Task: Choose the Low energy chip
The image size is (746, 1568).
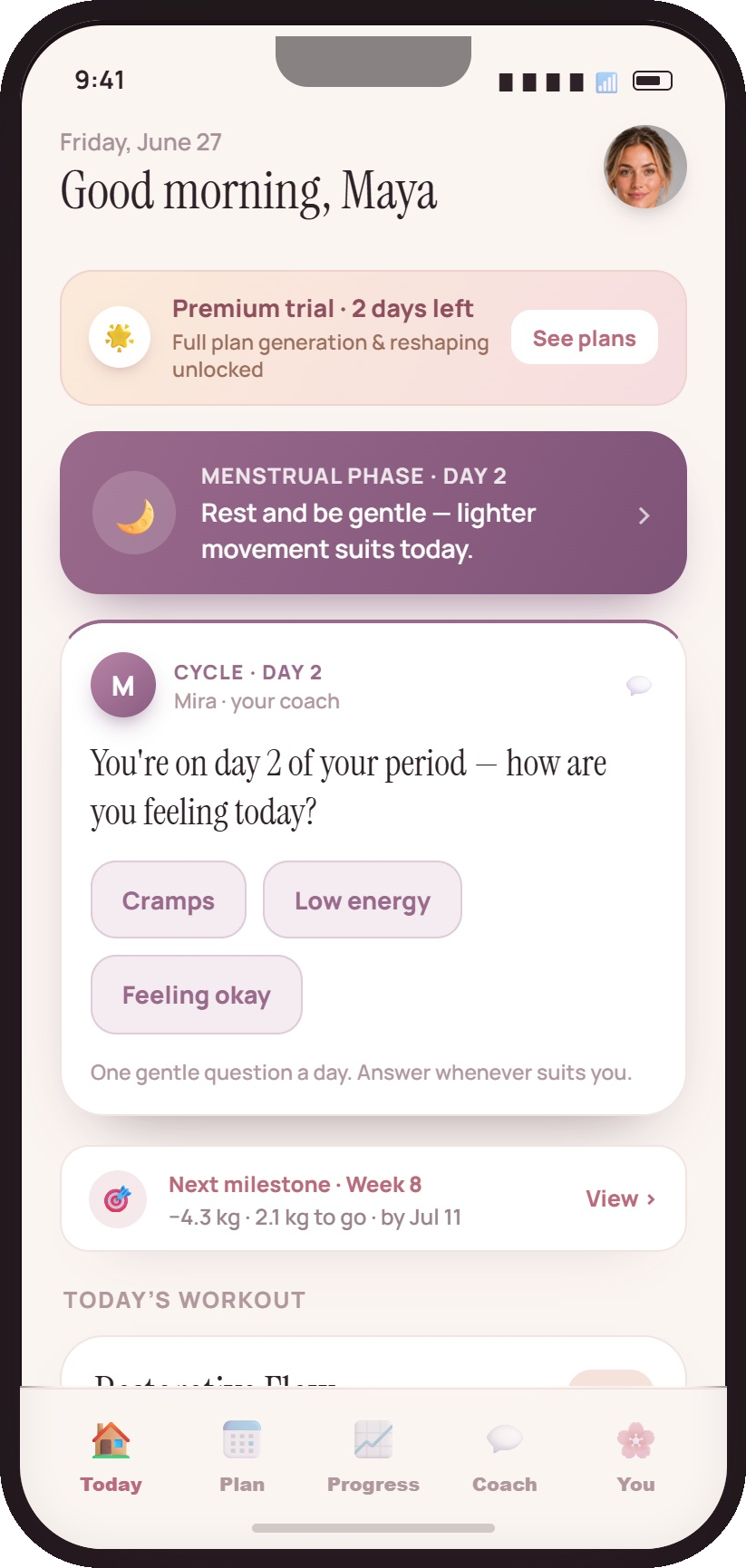Action: click(363, 899)
